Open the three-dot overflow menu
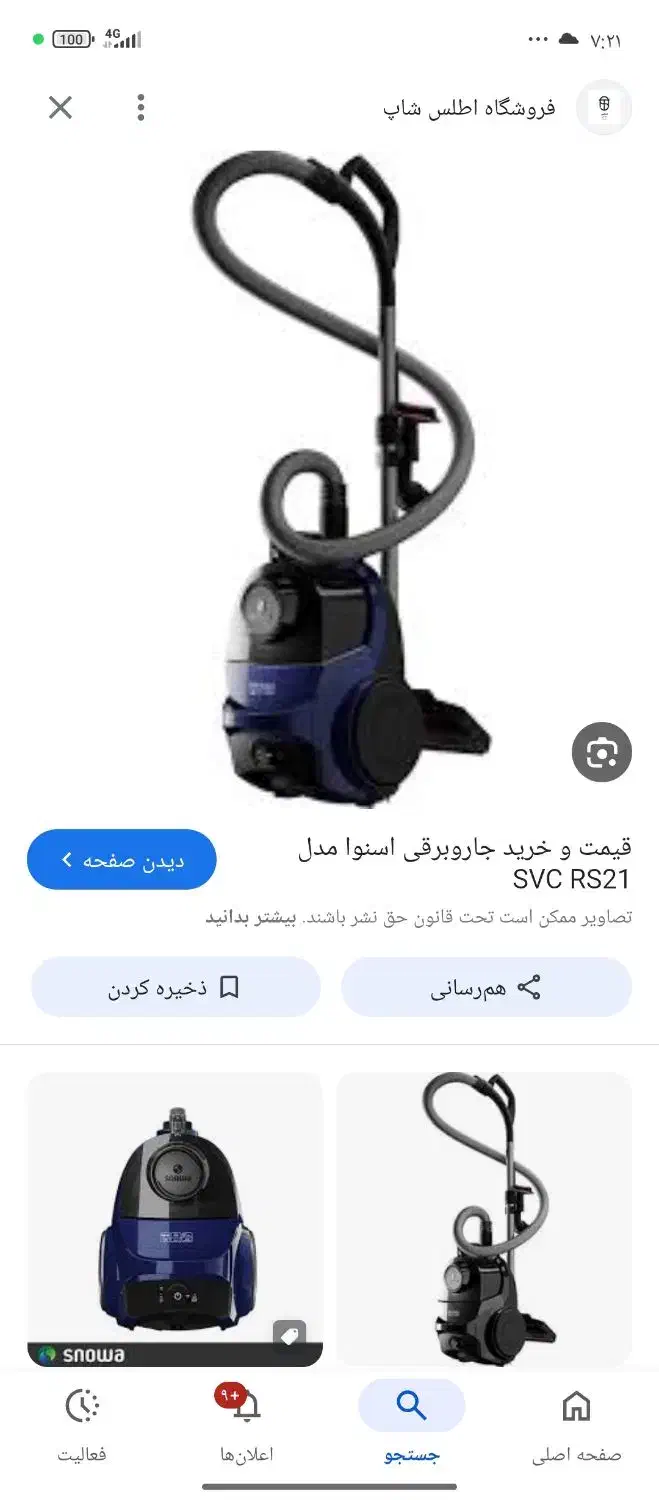659x1500 pixels. pyautogui.click(x=141, y=107)
